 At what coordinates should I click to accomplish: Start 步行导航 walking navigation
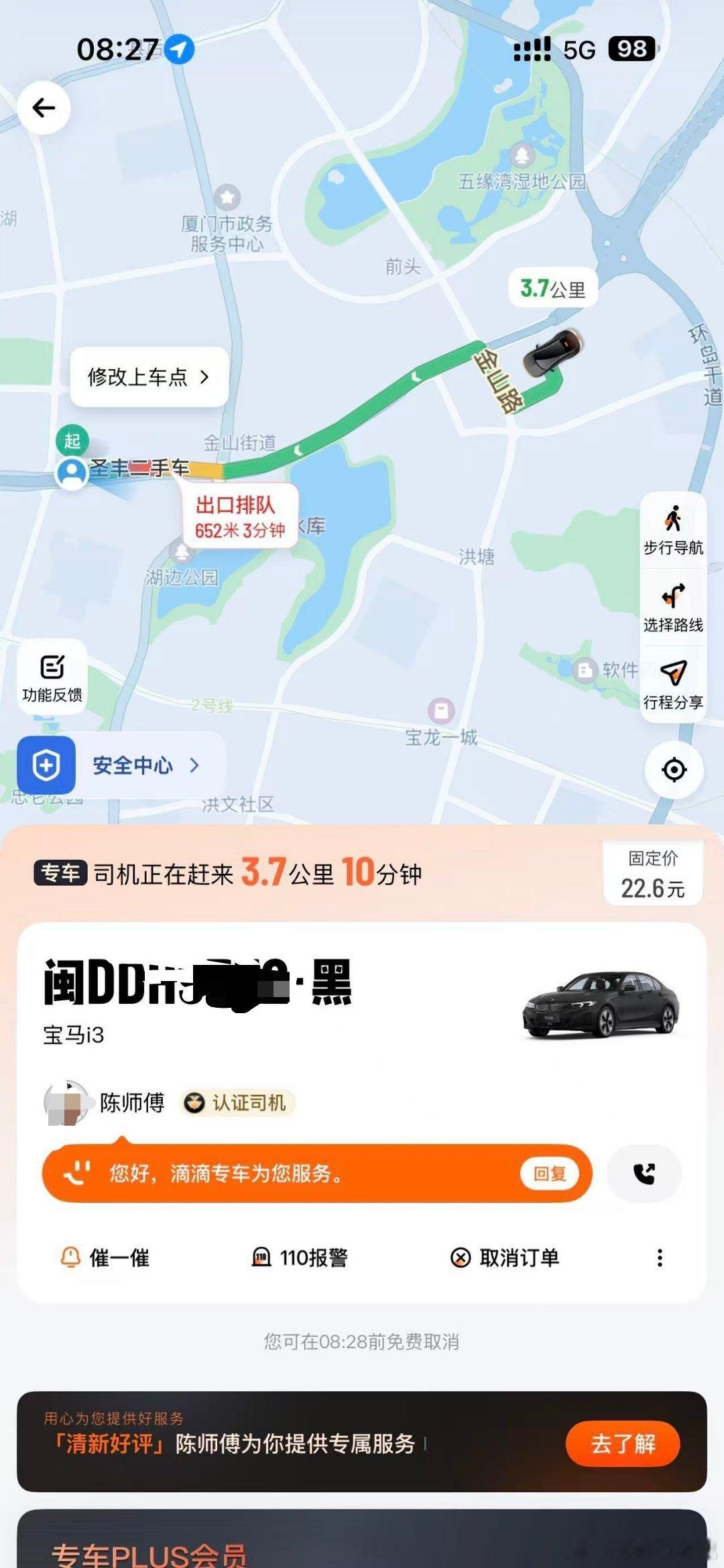(673, 531)
